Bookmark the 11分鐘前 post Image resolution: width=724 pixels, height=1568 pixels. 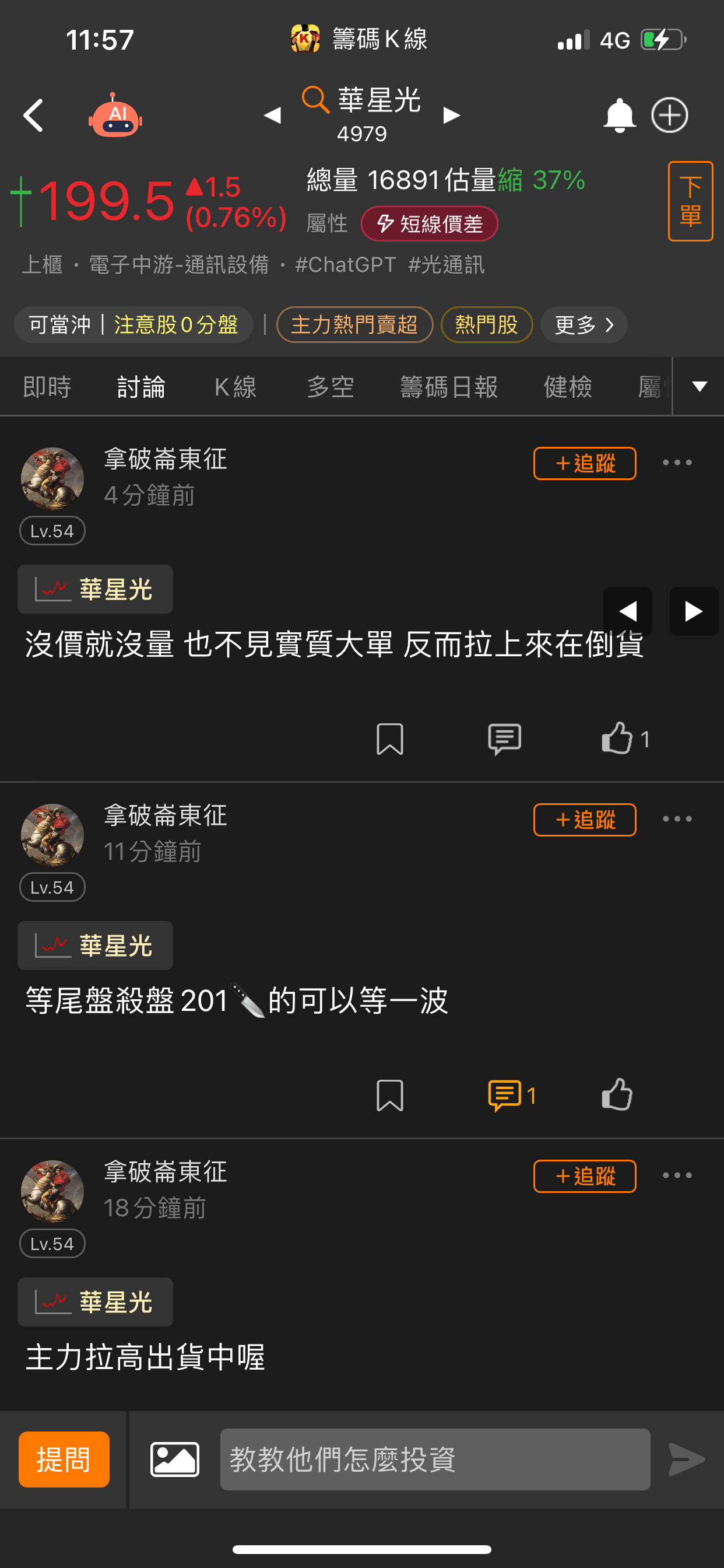click(389, 1095)
